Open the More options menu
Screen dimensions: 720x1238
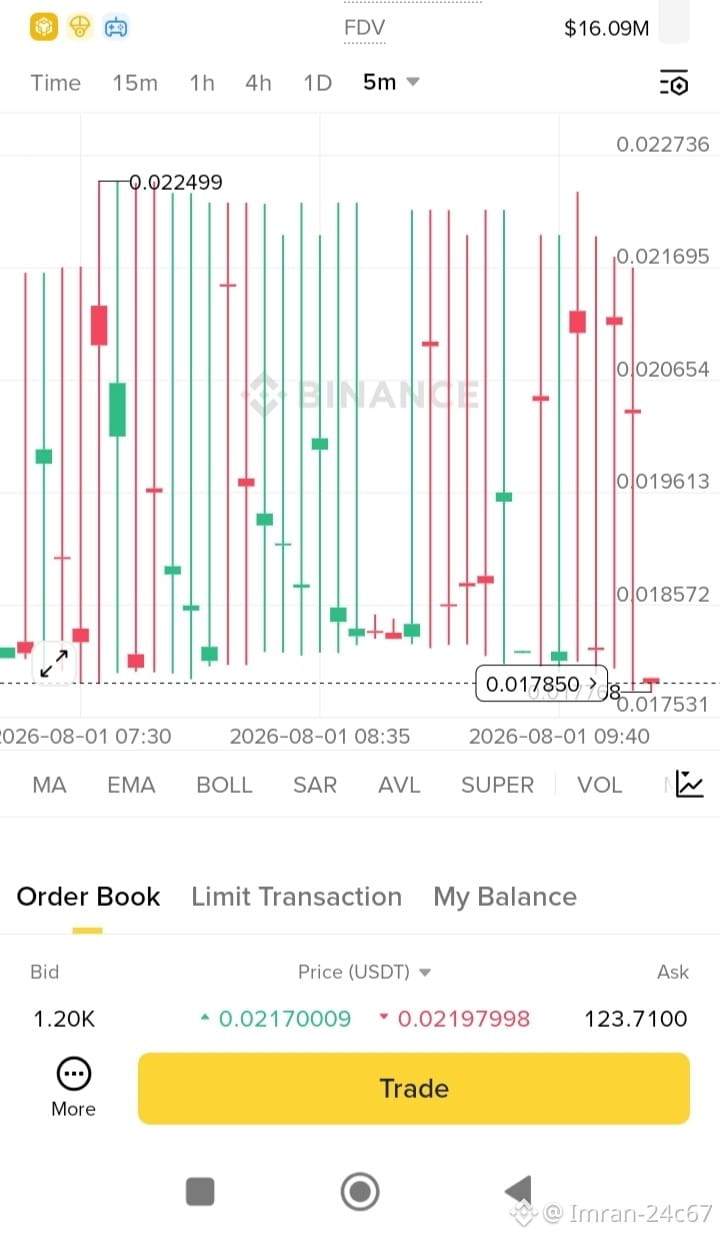(x=74, y=1087)
